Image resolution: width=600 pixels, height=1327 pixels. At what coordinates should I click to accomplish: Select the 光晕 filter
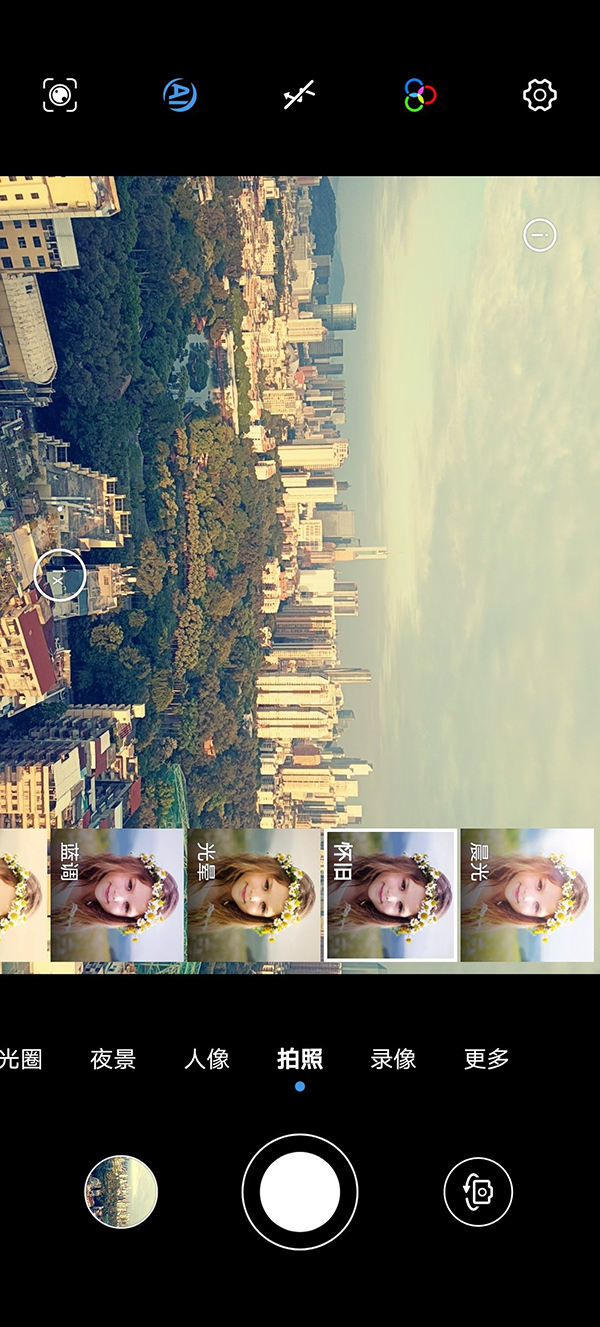coord(254,895)
